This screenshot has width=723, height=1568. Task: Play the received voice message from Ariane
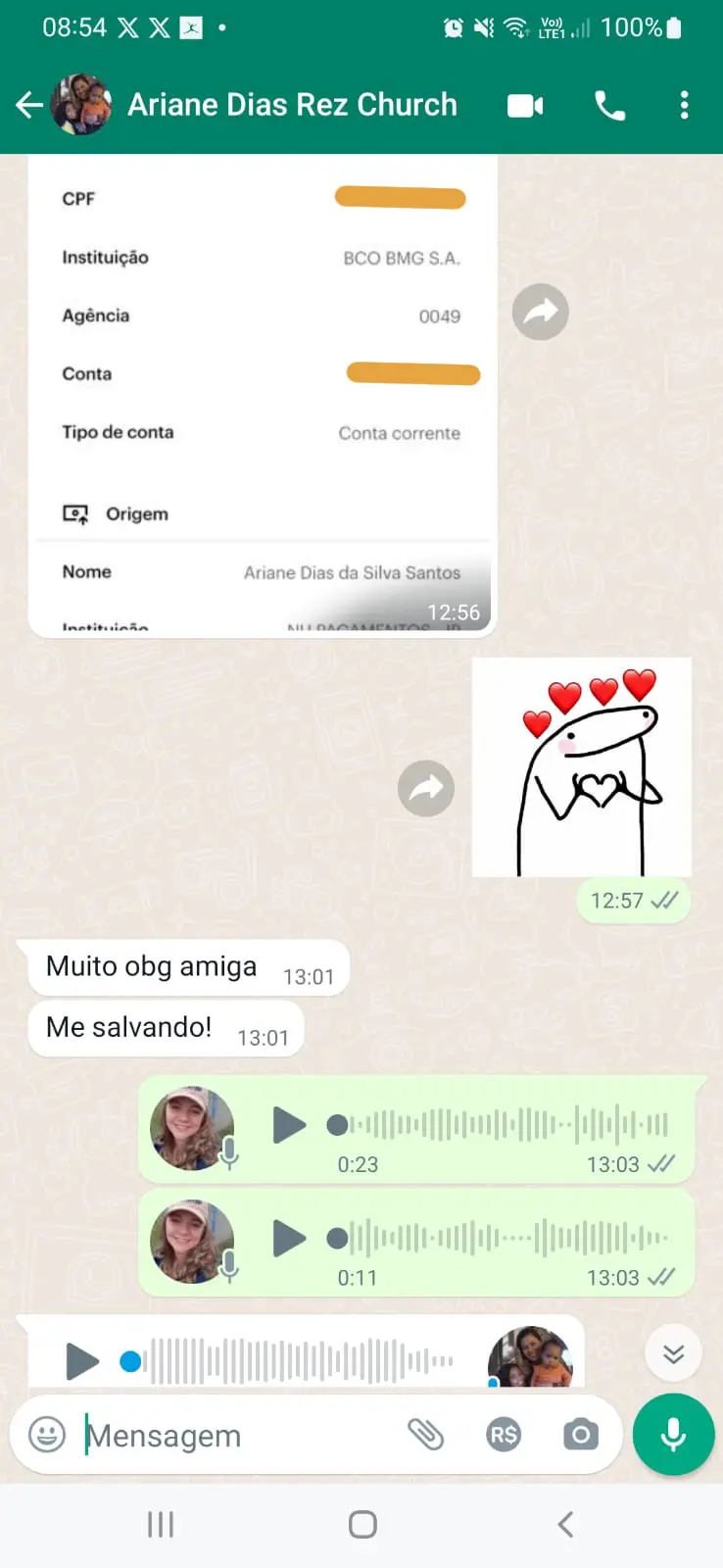(x=82, y=1361)
